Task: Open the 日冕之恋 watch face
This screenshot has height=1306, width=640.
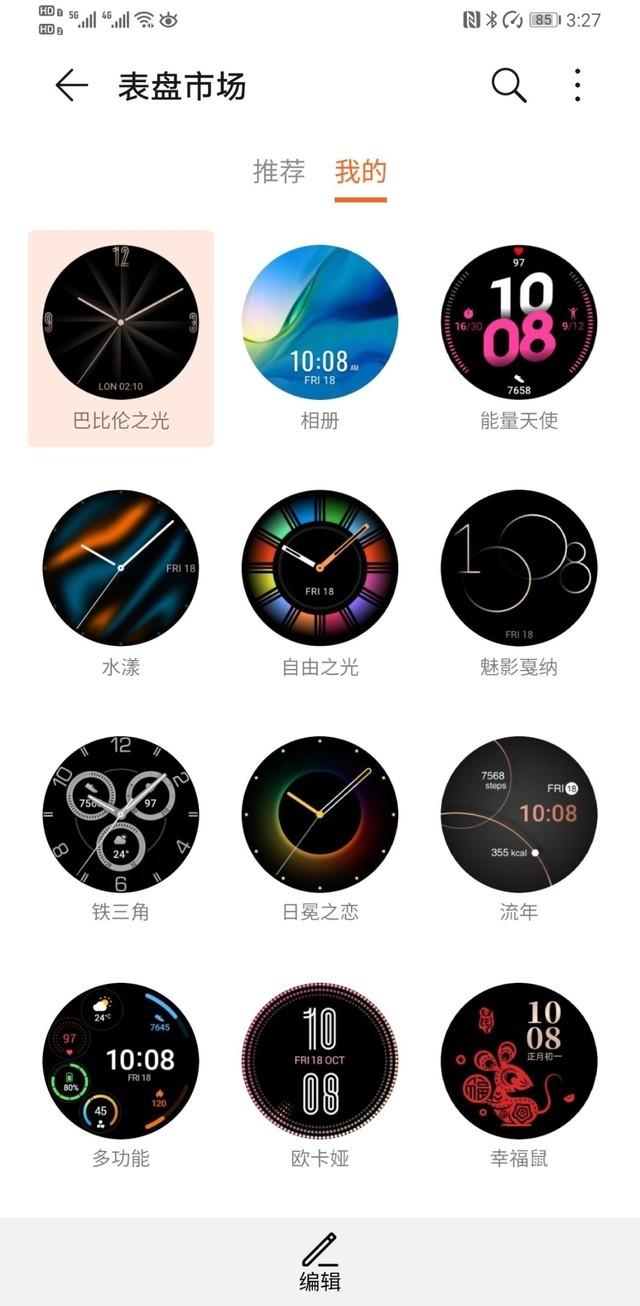Action: pos(320,814)
